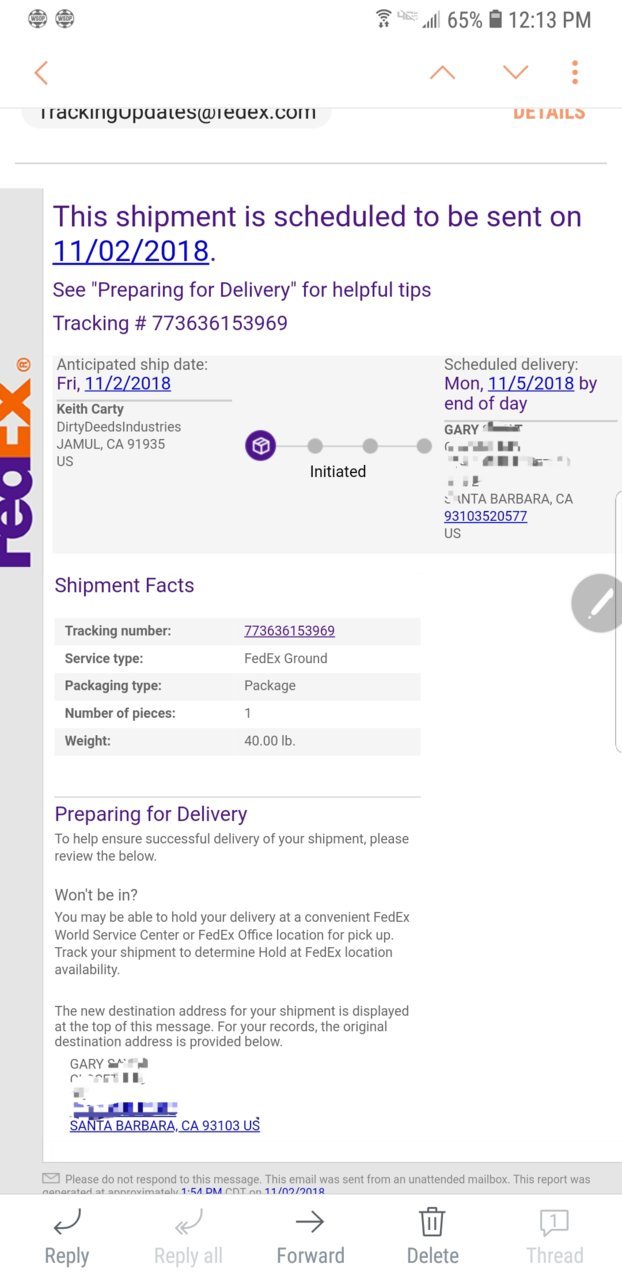Open the Mon 11/5/2018 delivery date link
The image size is (622, 1279).
[x=530, y=383]
